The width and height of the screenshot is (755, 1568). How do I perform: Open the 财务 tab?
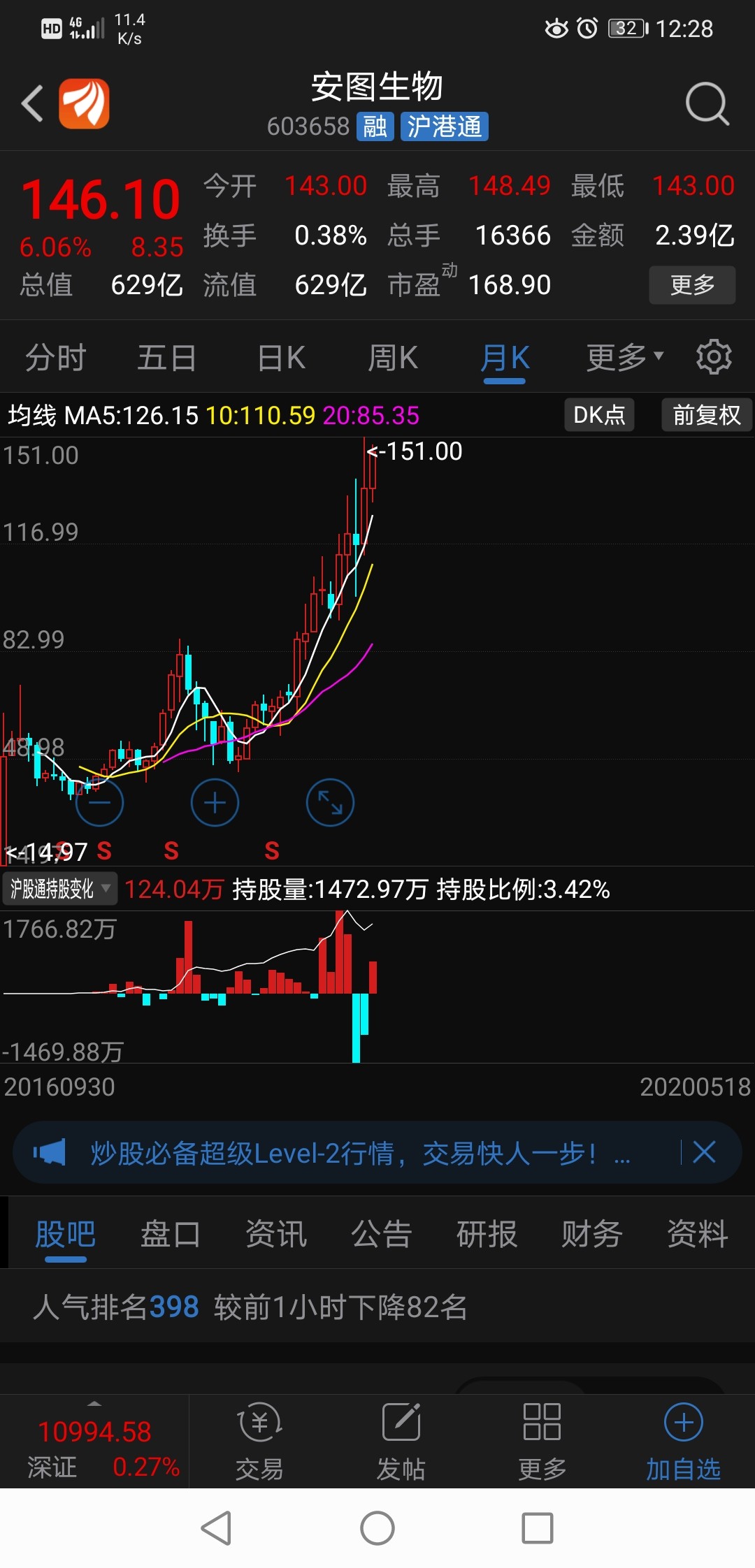(x=592, y=1233)
